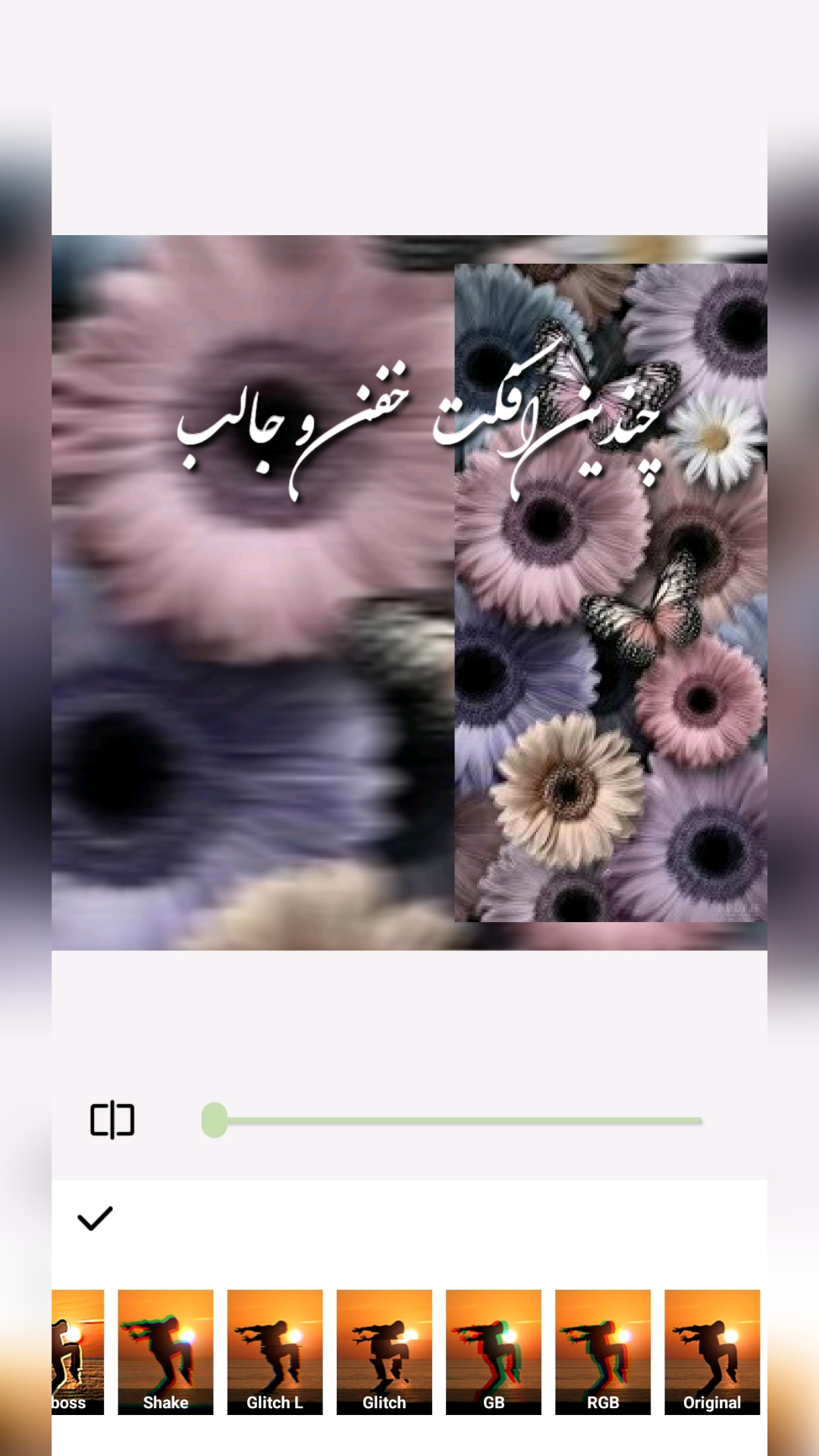Revert to the Original thumbnail
The width and height of the screenshot is (819, 1456).
pos(711,1351)
